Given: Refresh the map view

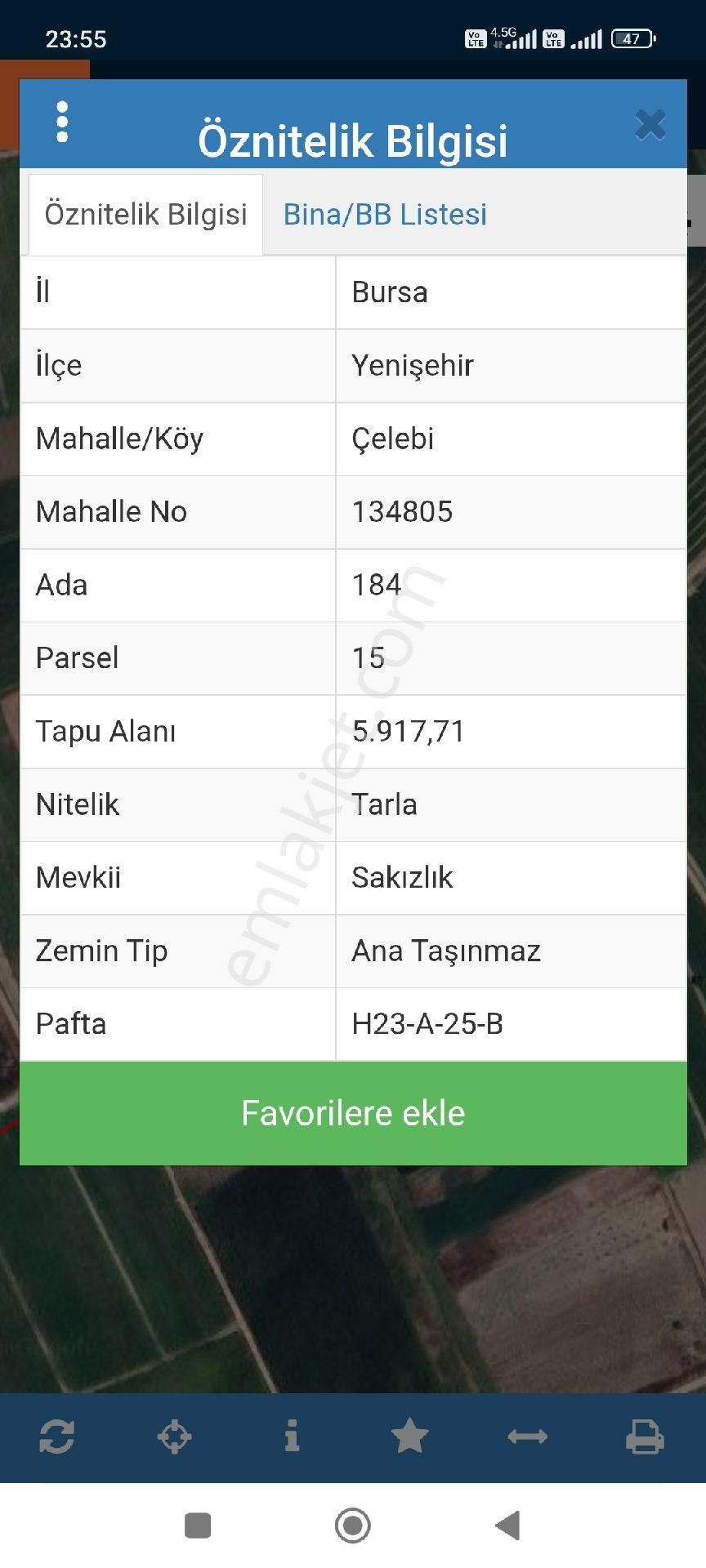Looking at the screenshot, I should [x=58, y=1437].
